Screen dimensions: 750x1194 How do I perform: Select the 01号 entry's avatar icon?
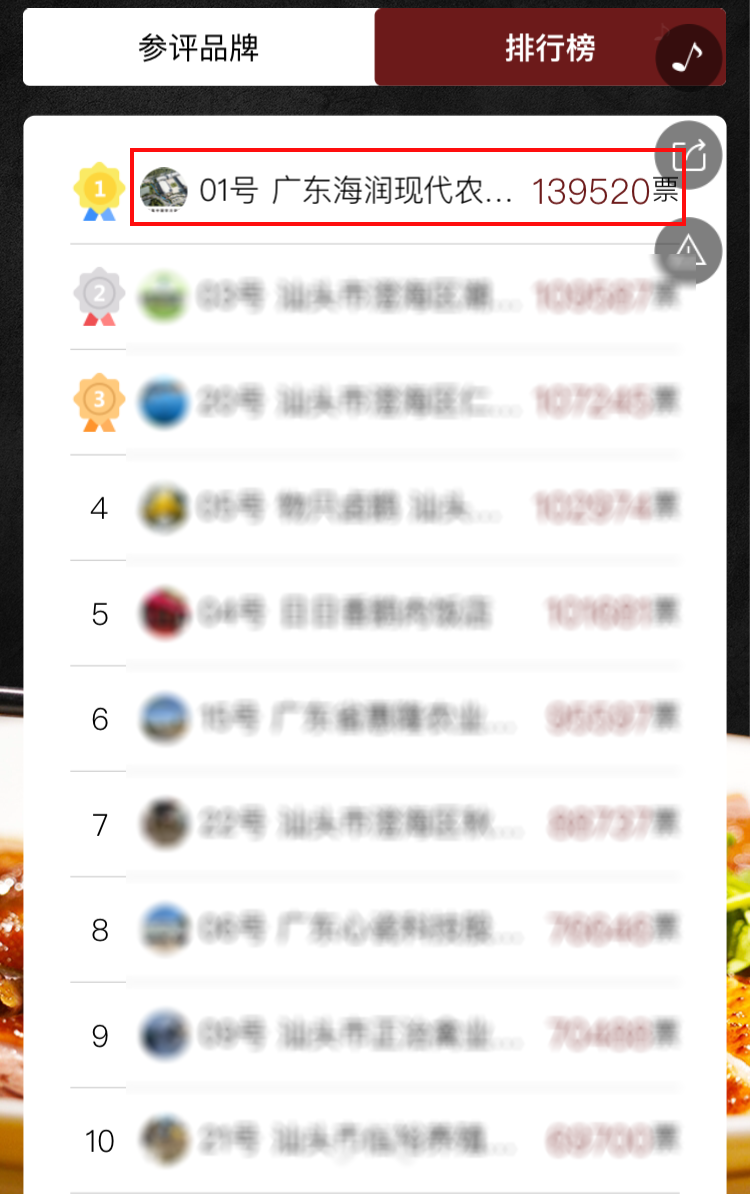pyautogui.click(x=163, y=190)
